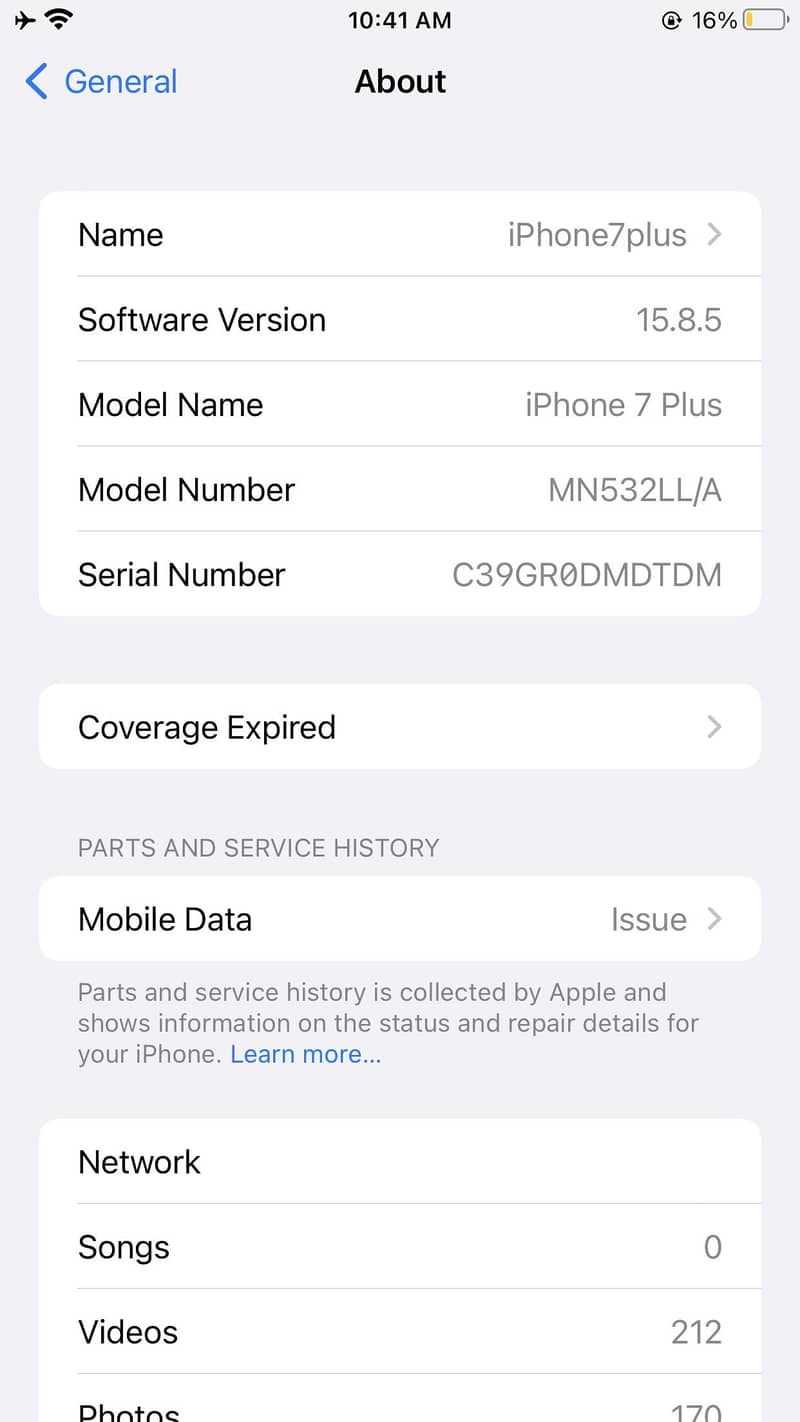800x1422 pixels.
Task: Go back to General settings
Action: point(102,82)
